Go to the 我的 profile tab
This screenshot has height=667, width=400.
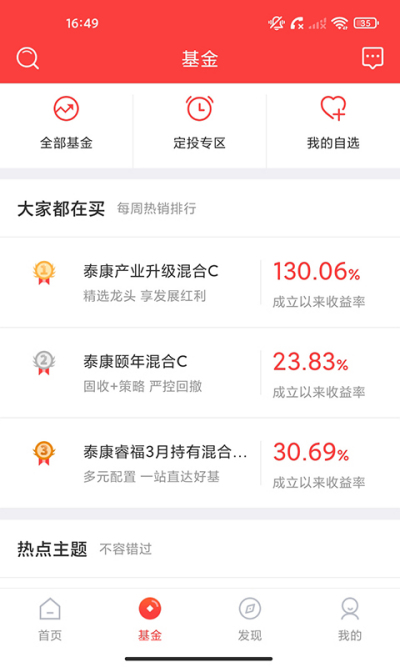click(350, 619)
